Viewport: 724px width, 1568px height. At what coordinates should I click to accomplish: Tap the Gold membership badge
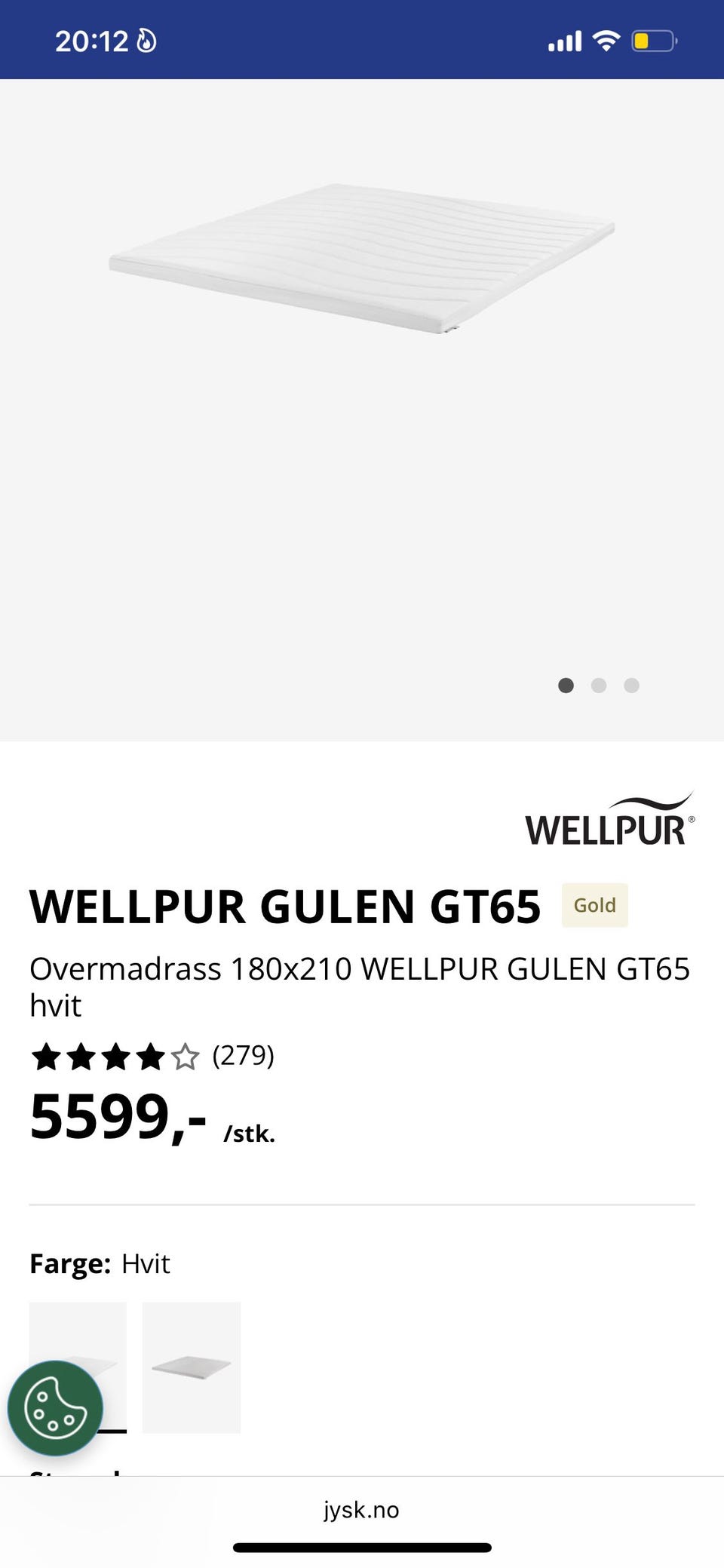coord(594,905)
